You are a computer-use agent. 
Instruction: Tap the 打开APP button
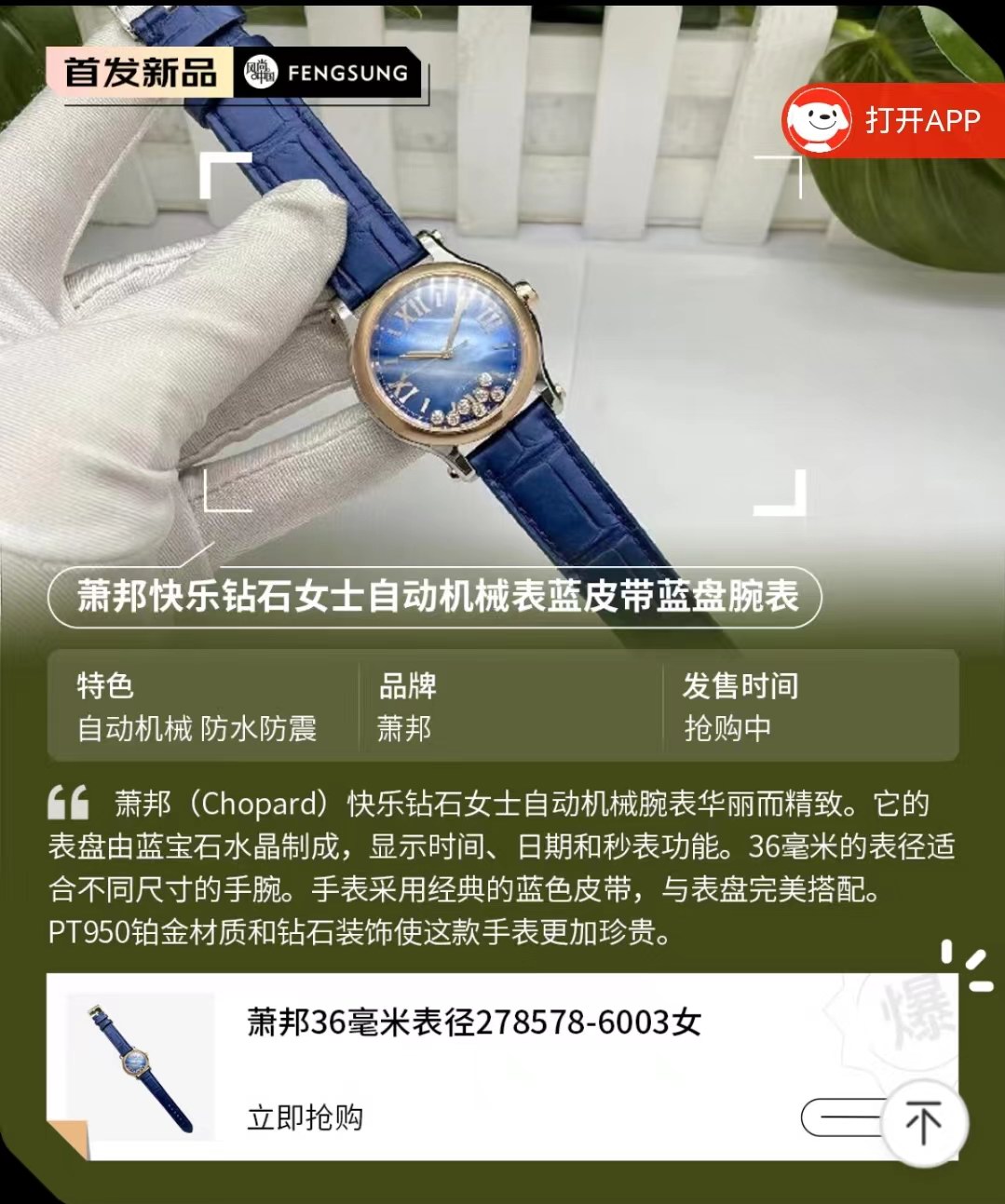point(892,121)
